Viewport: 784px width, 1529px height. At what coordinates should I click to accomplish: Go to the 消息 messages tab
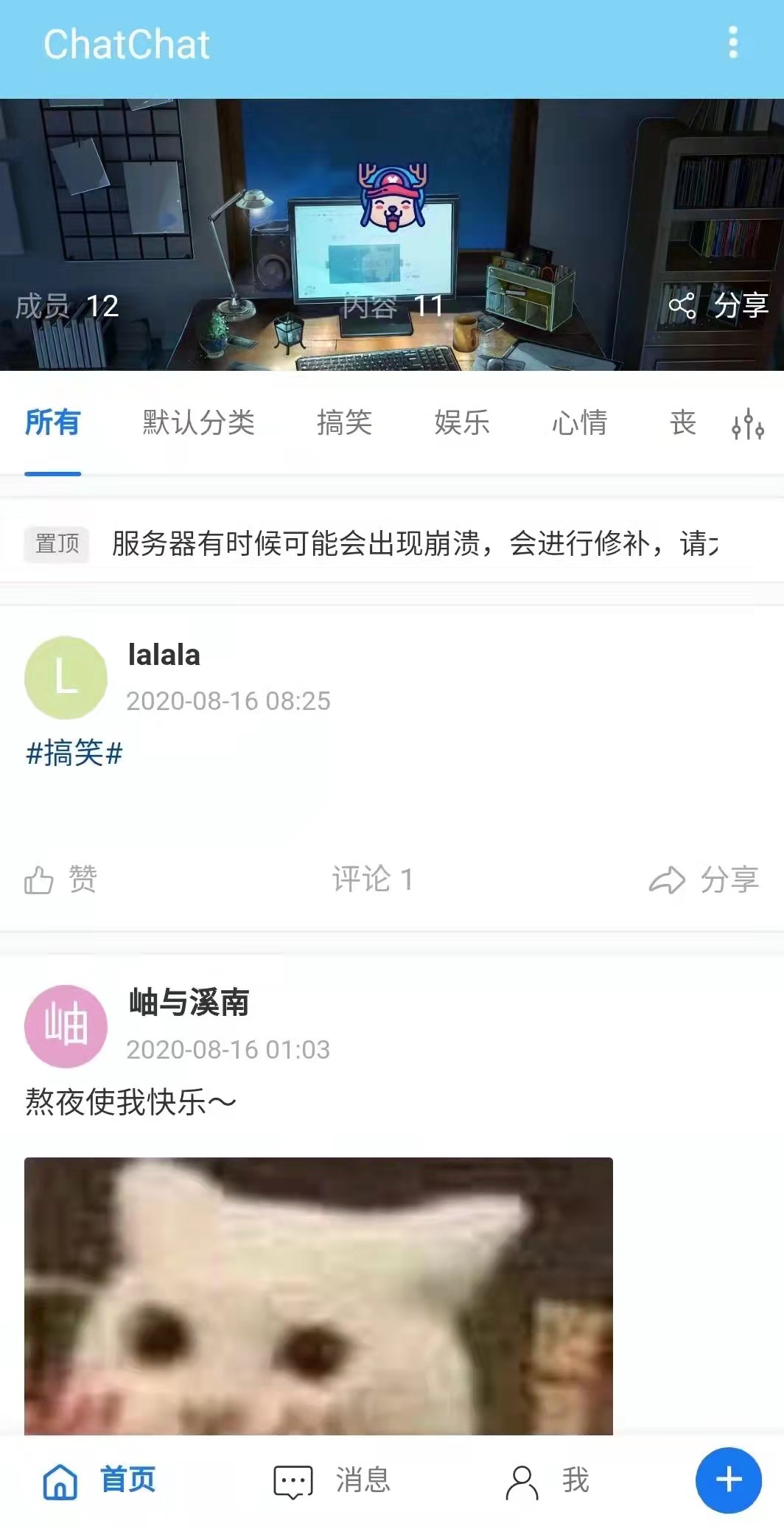(332, 1480)
